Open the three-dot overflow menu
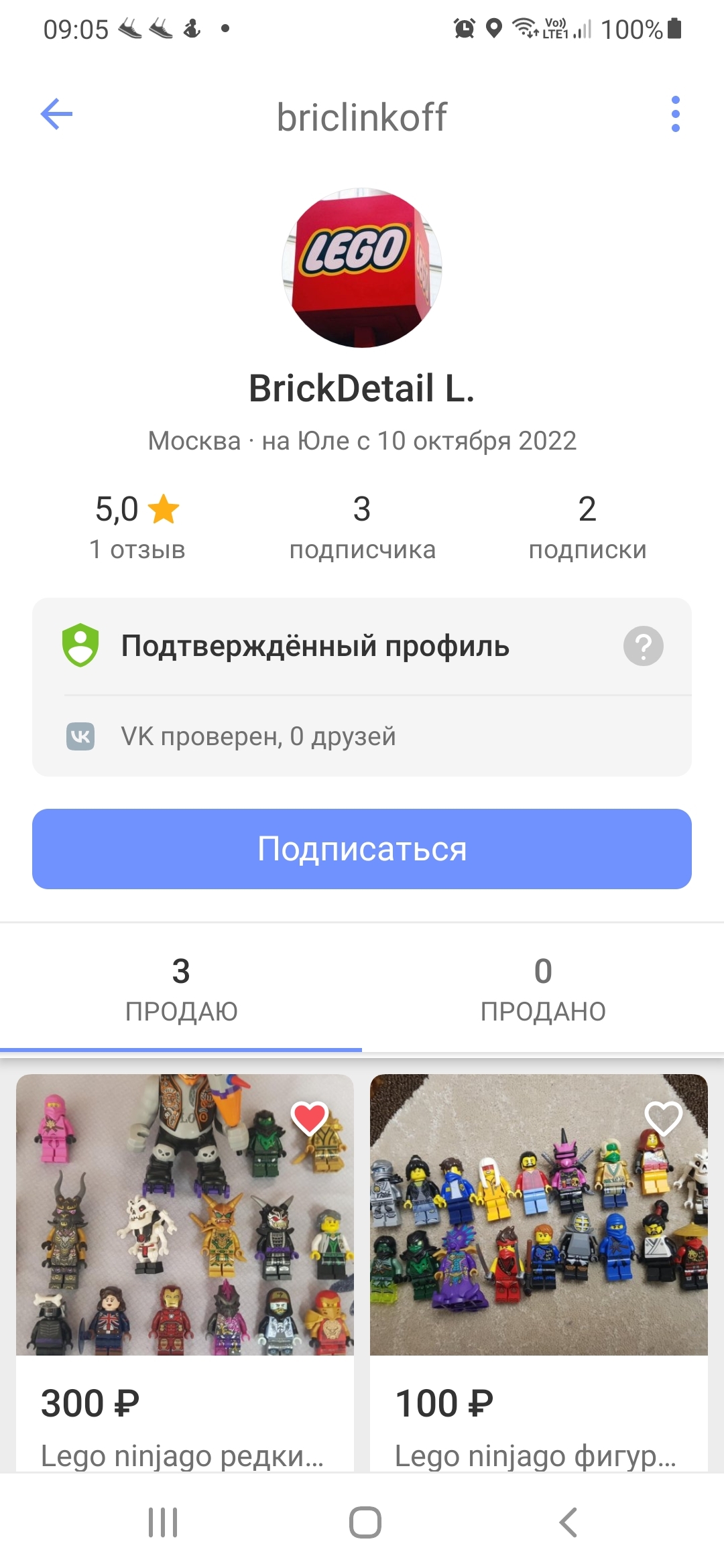Screen dimensions: 724x1568 [675, 115]
